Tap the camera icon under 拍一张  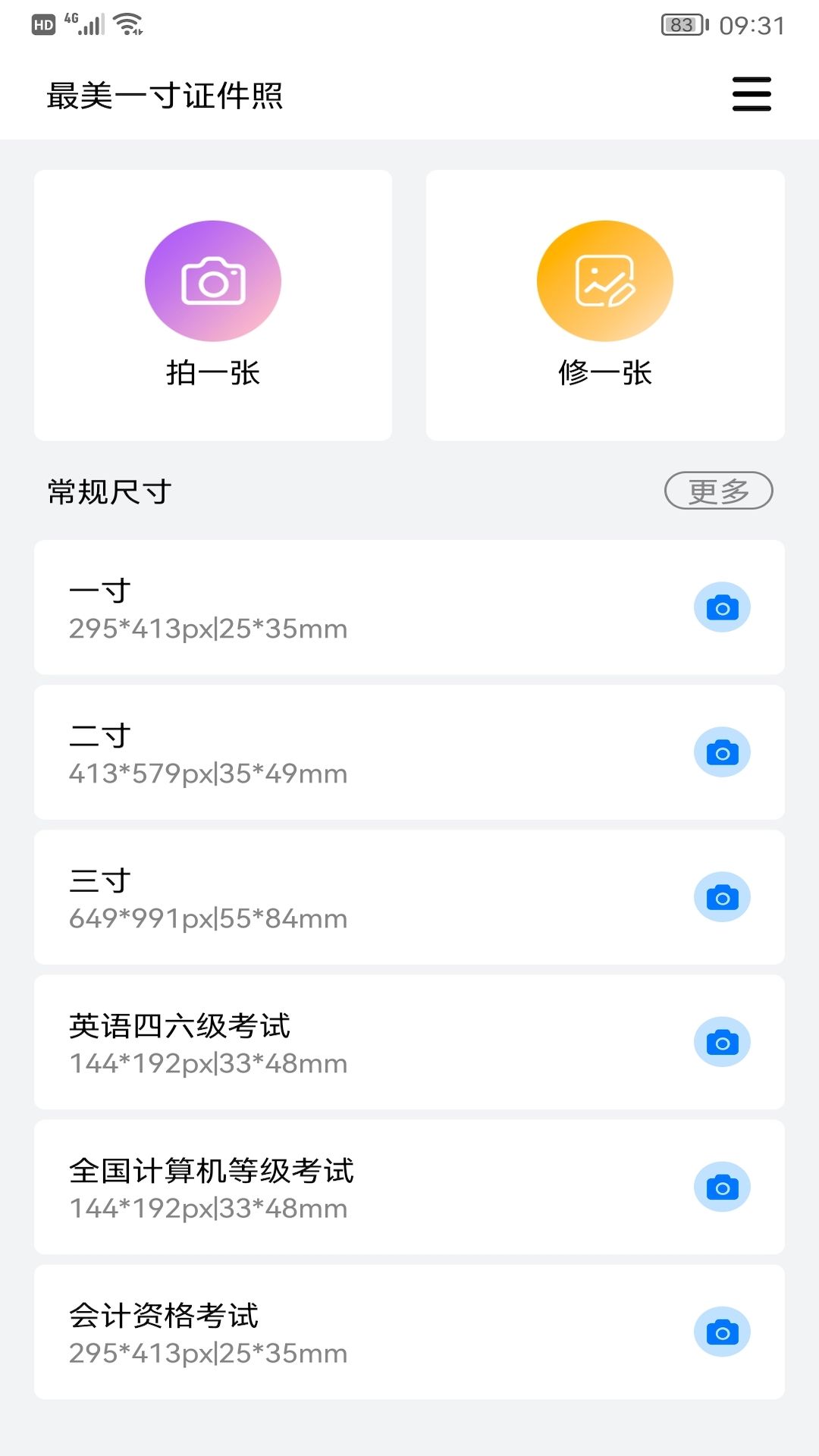pyautogui.click(x=213, y=280)
